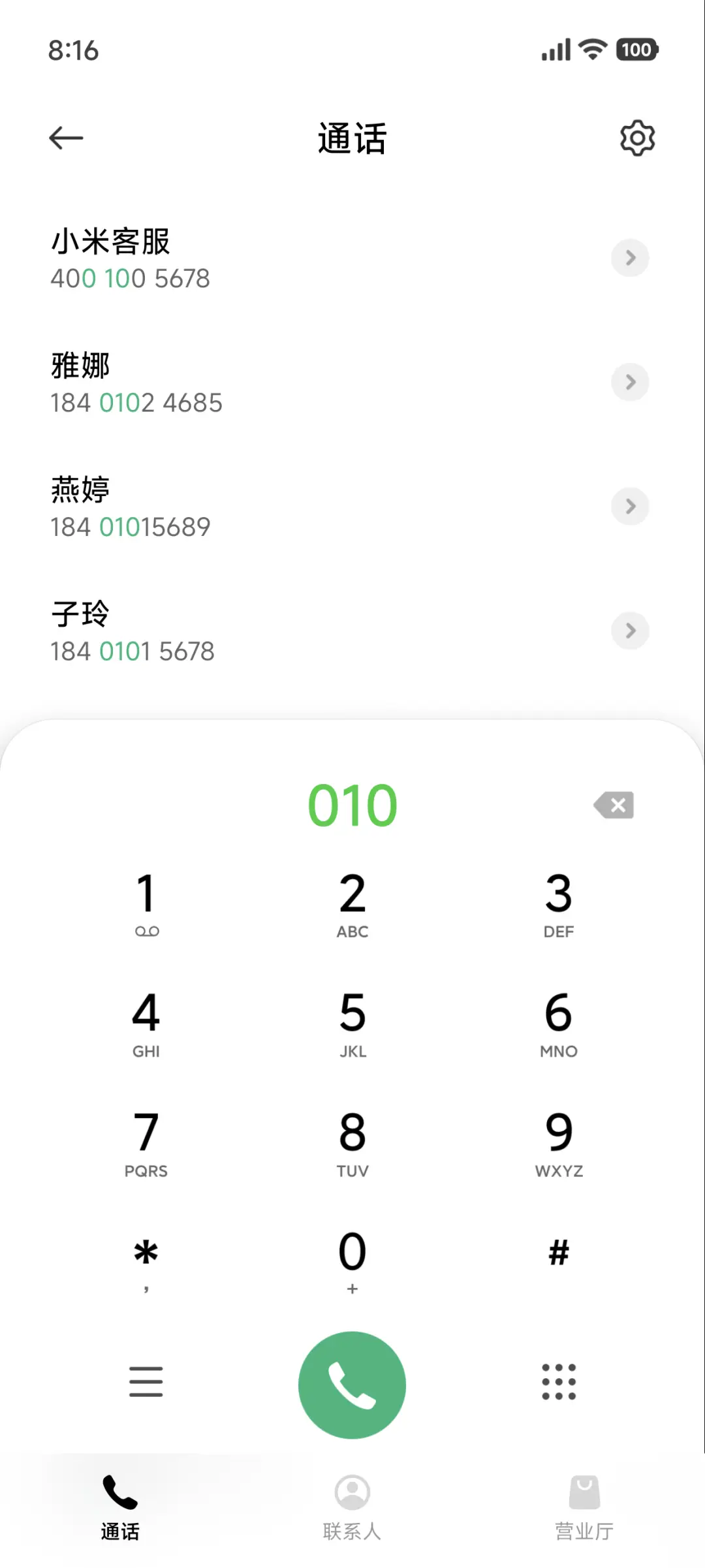This screenshot has height=1568, width=705.
Task: Open the dial pad options via hamburger icon
Action: click(x=146, y=1382)
